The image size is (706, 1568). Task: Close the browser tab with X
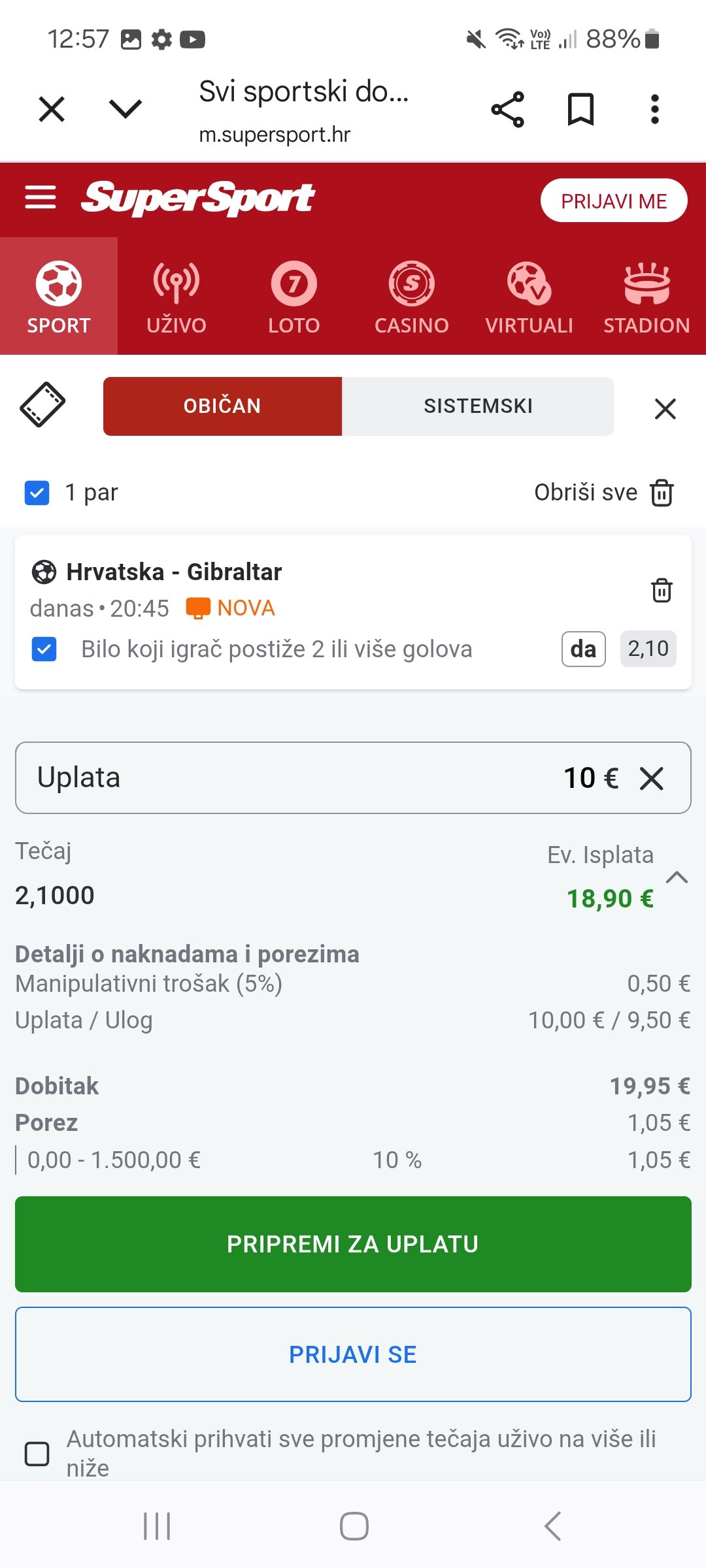pos(52,109)
